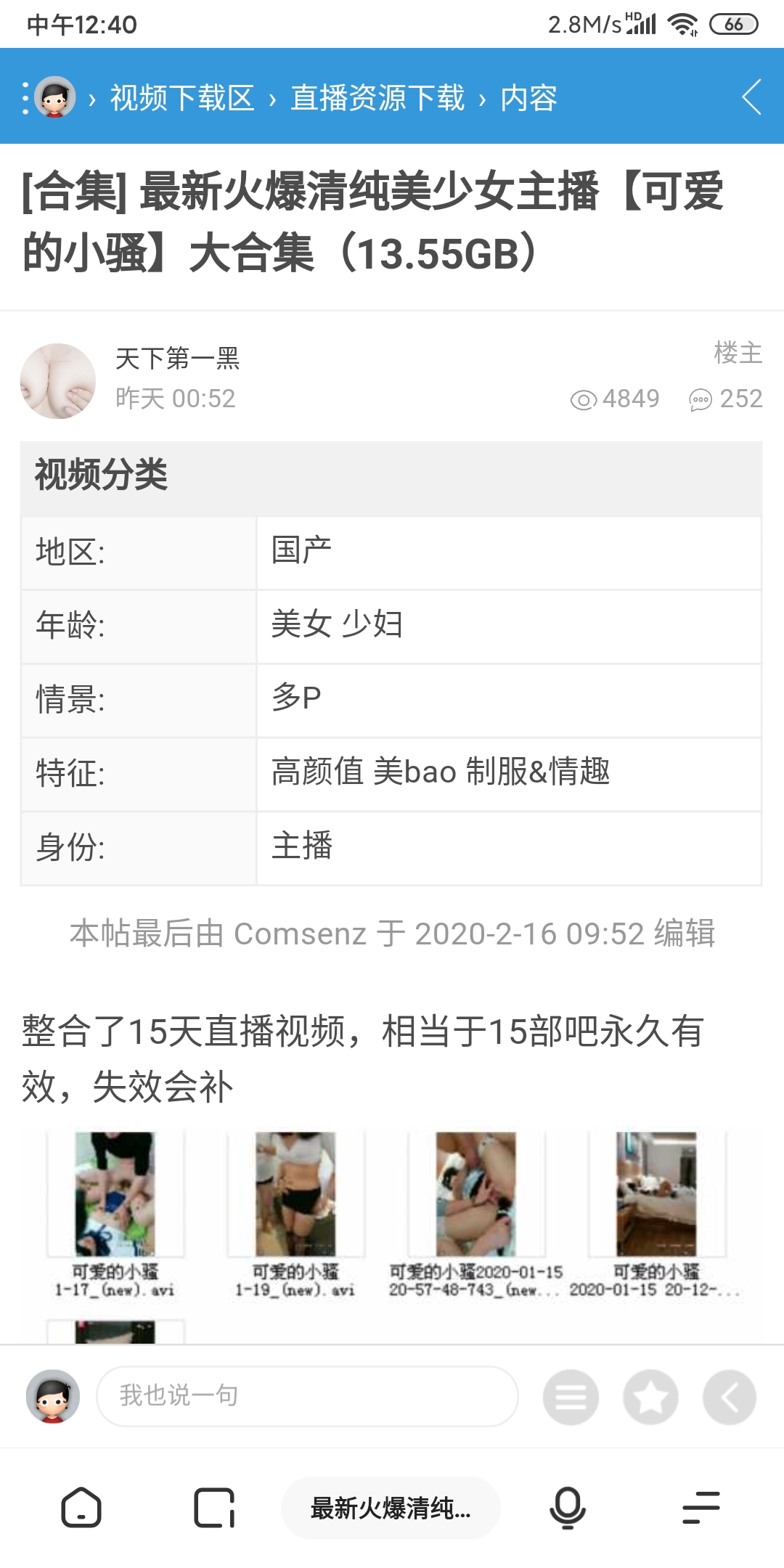Go to the browser home page
Image resolution: width=784 pixels, height=1568 pixels.
(x=81, y=1508)
